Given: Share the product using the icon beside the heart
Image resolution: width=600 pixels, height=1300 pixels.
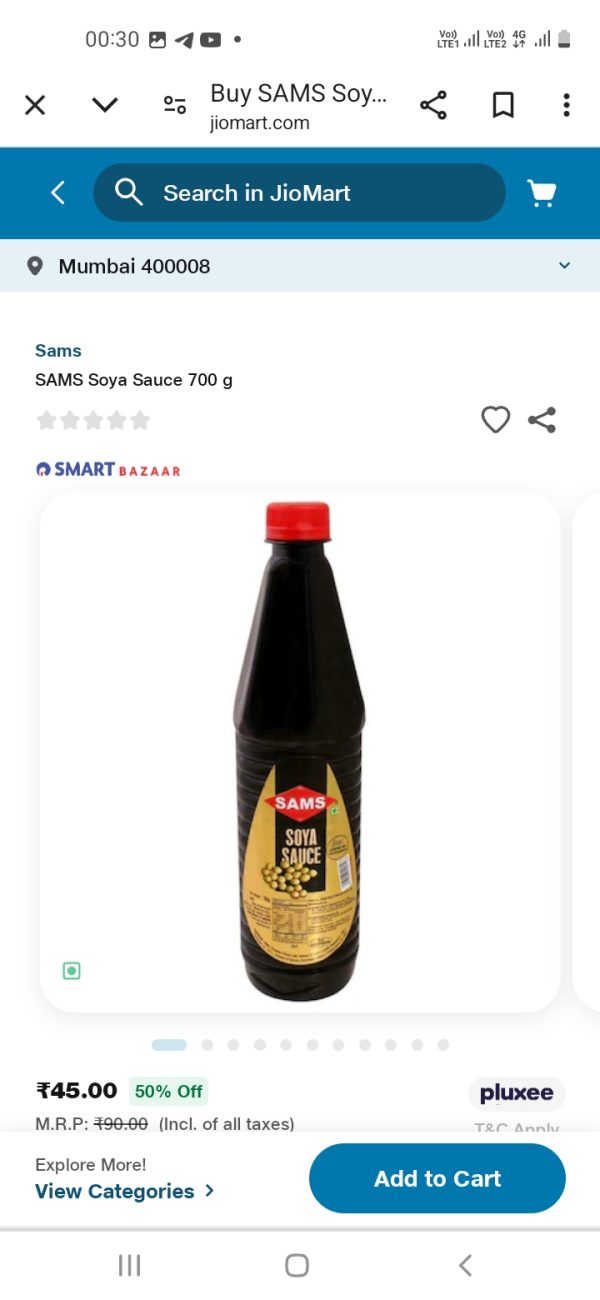Looking at the screenshot, I should (542, 420).
